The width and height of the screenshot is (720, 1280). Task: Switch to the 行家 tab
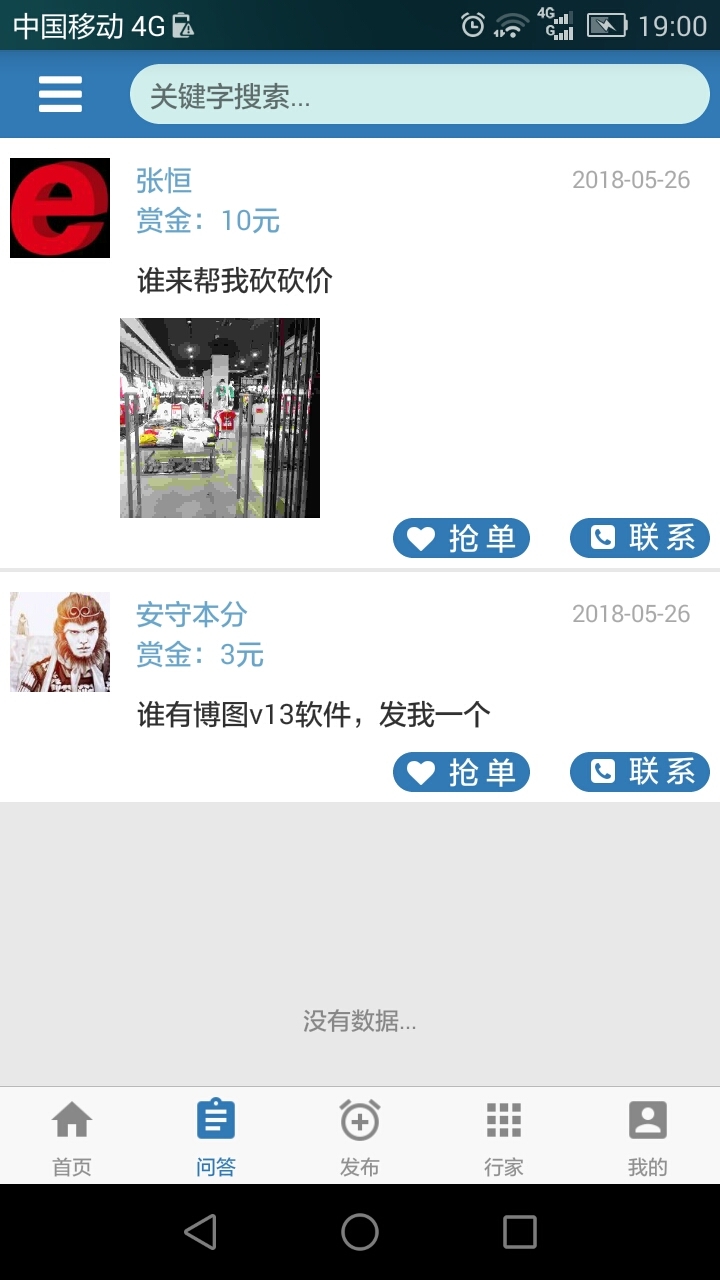tap(504, 1137)
